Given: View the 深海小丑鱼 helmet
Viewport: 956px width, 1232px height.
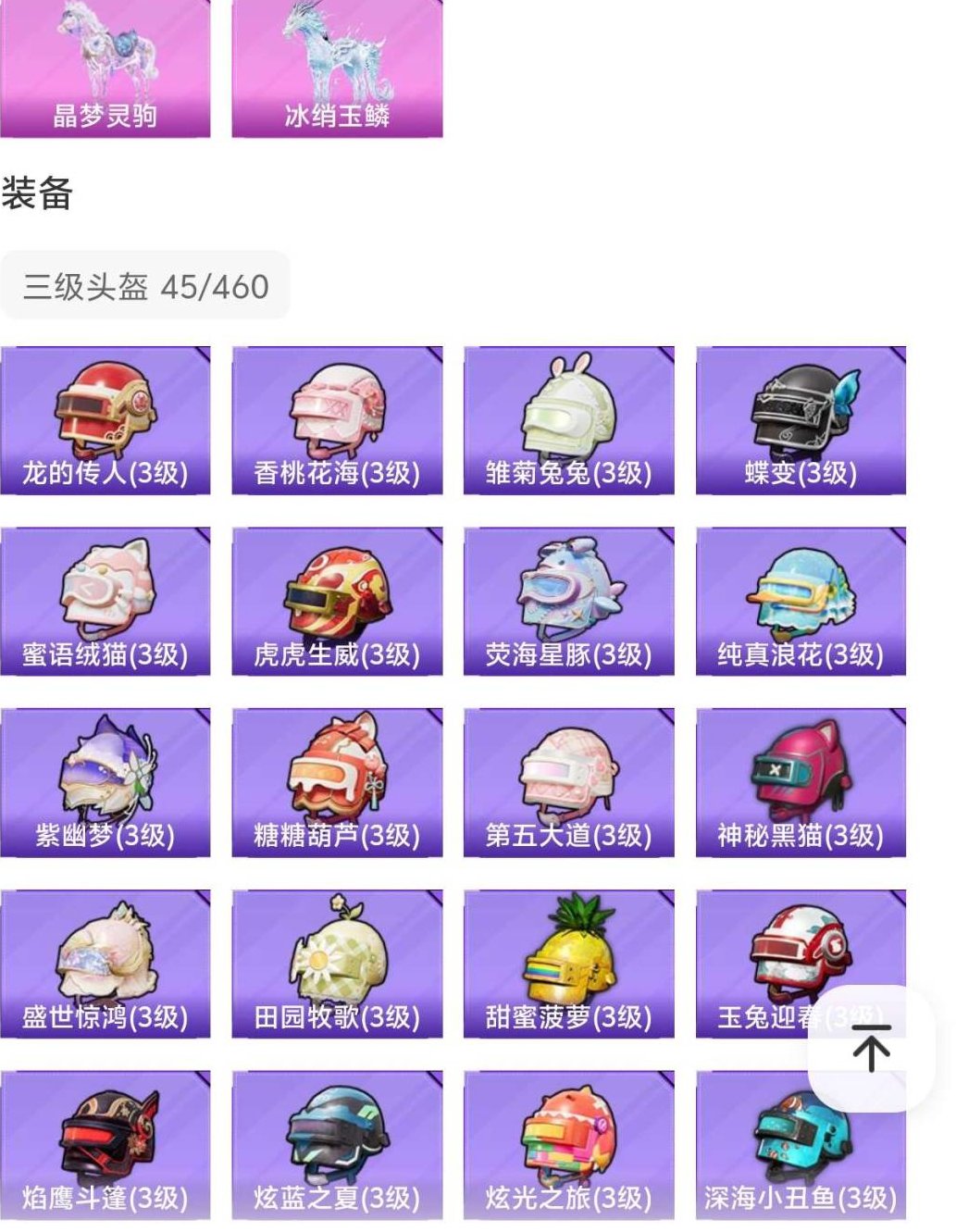Looking at the screenshot, I should tap(800, 1143).
